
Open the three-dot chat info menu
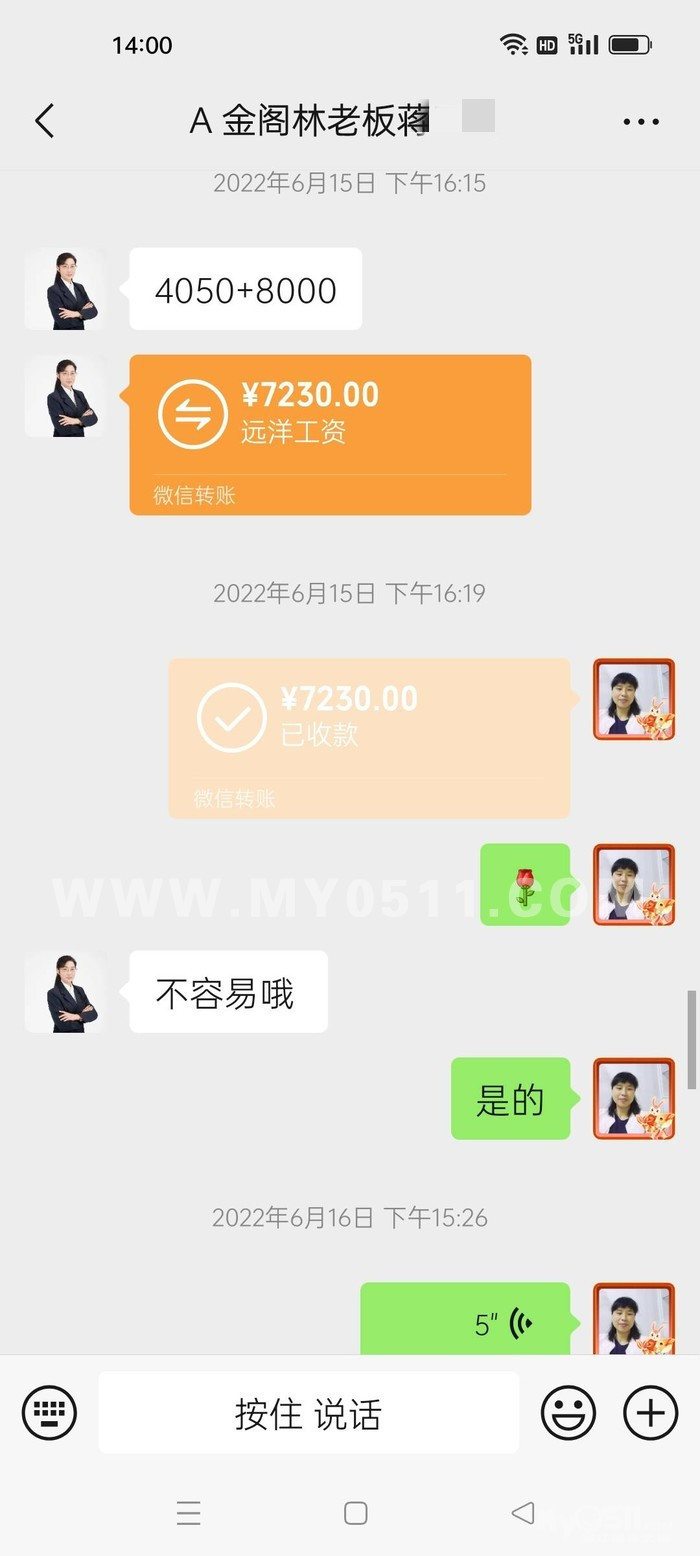point(640,122)
